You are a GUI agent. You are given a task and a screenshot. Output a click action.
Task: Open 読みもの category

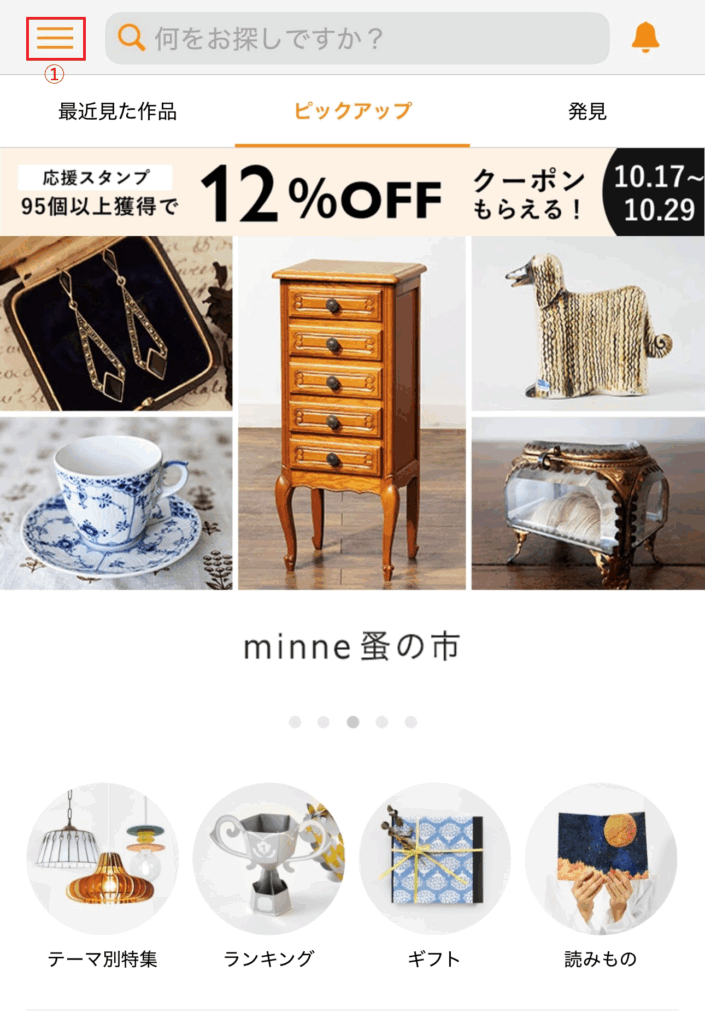[600, 858]
